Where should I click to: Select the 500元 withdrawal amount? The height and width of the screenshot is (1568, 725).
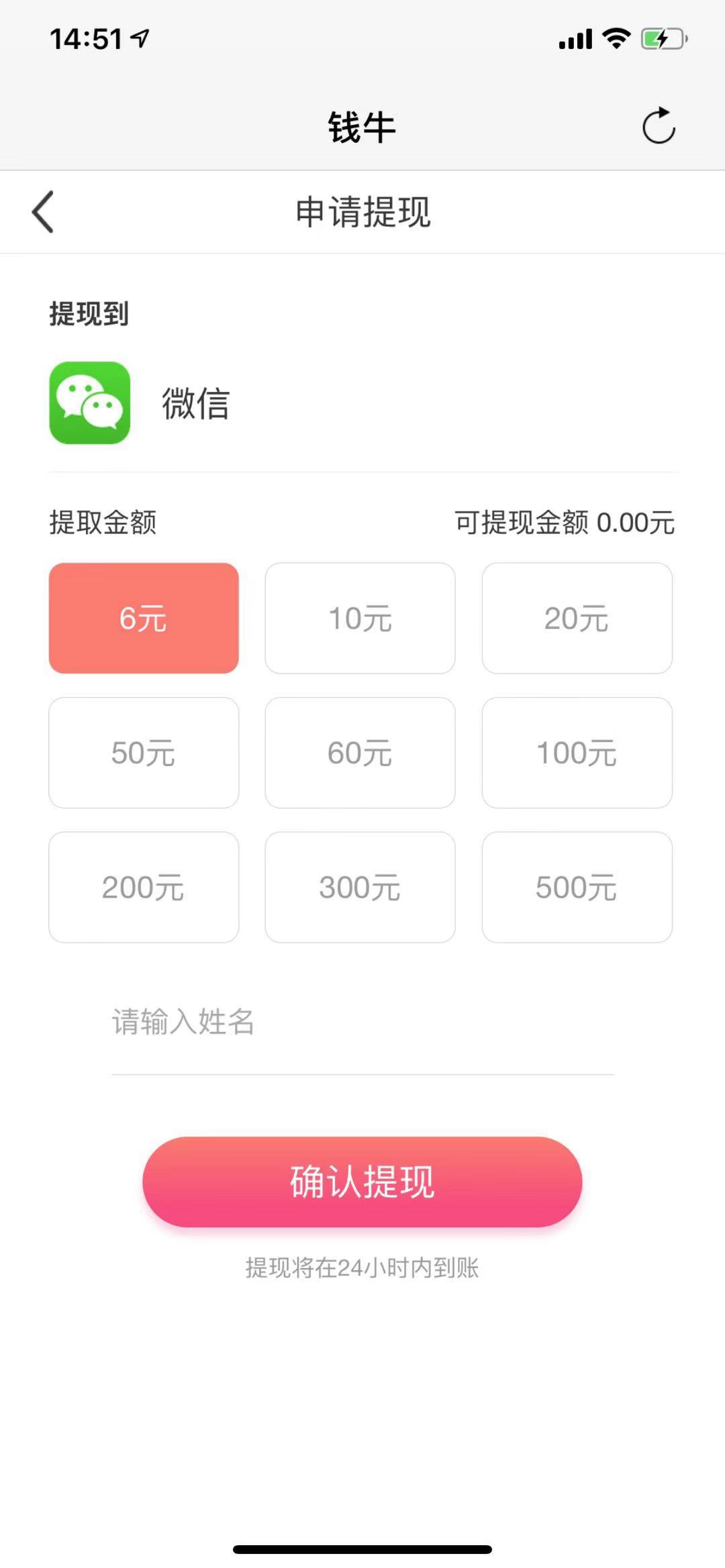[x=577, y=887]
